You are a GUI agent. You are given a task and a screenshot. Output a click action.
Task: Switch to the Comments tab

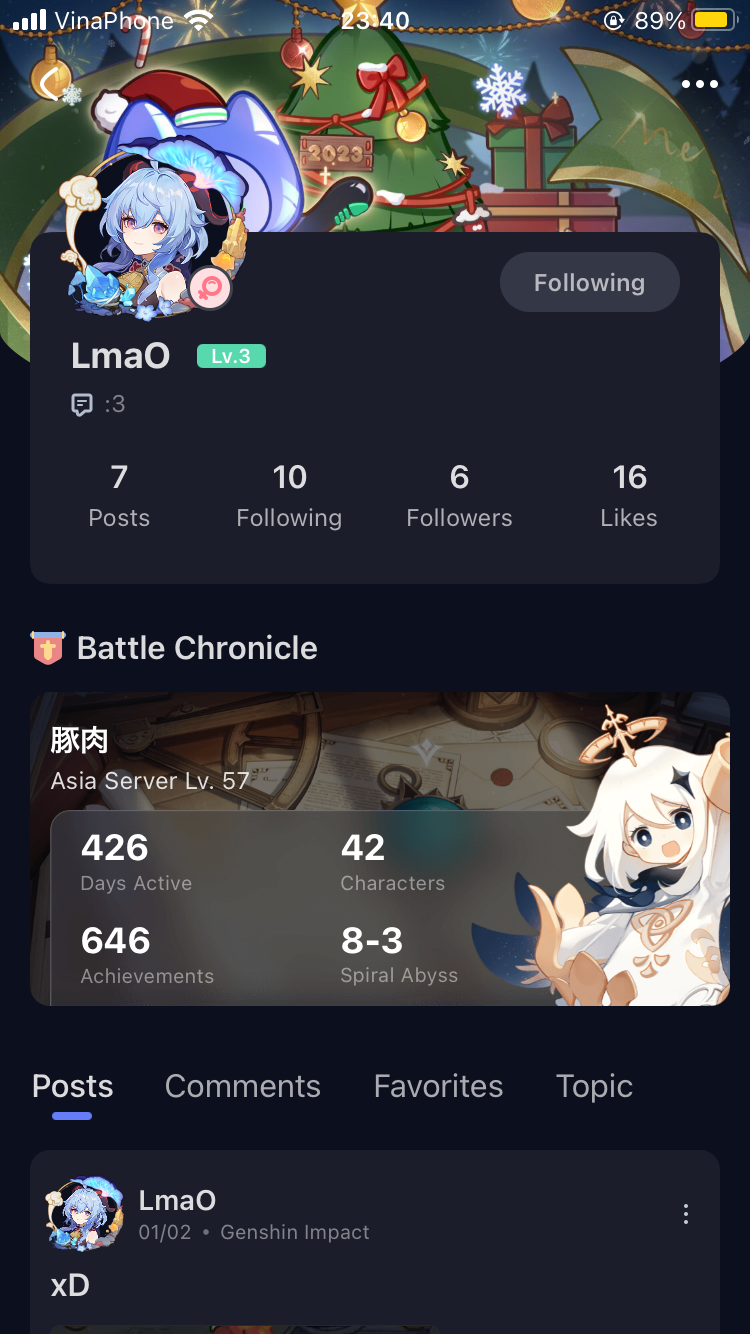pos(243,1086)
